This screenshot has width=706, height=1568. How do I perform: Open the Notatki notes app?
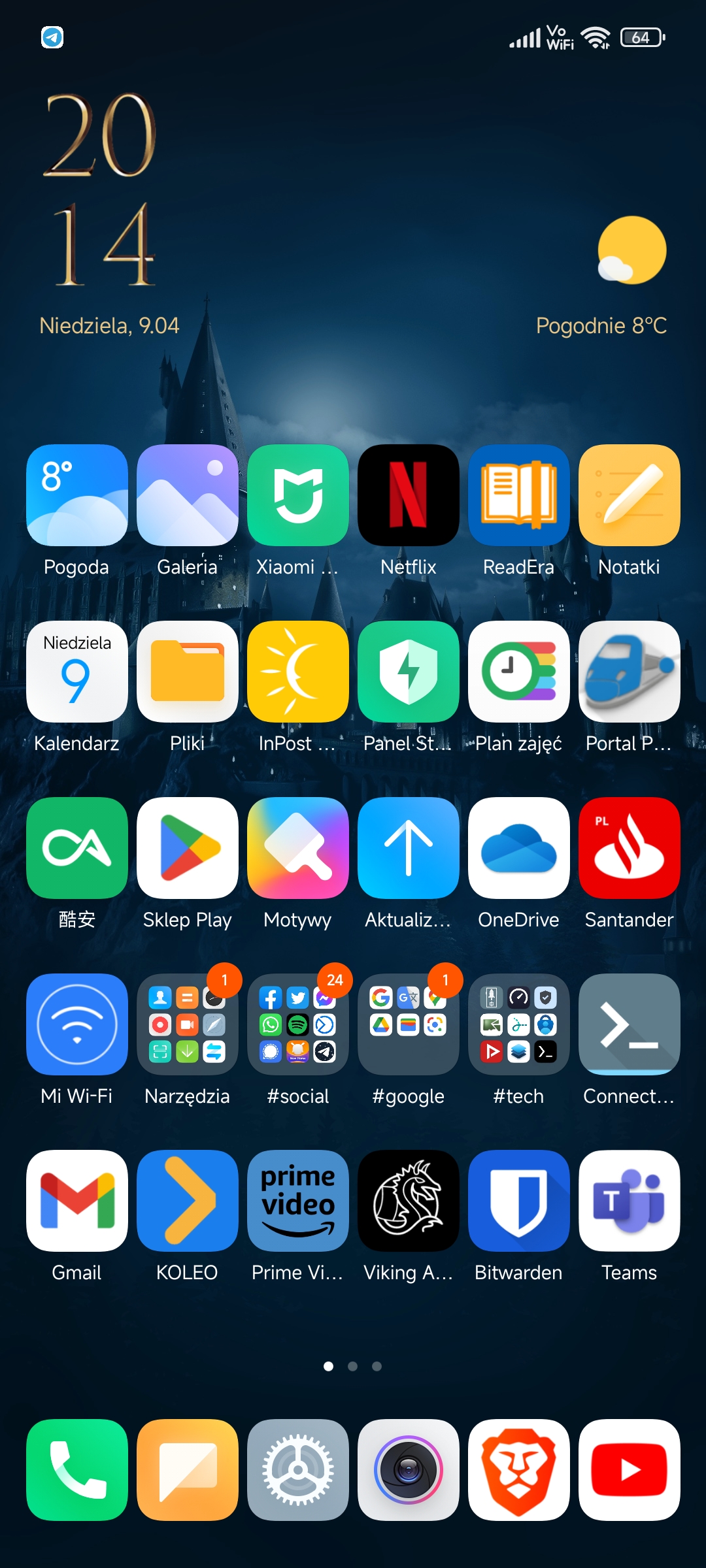click(630, 495)
